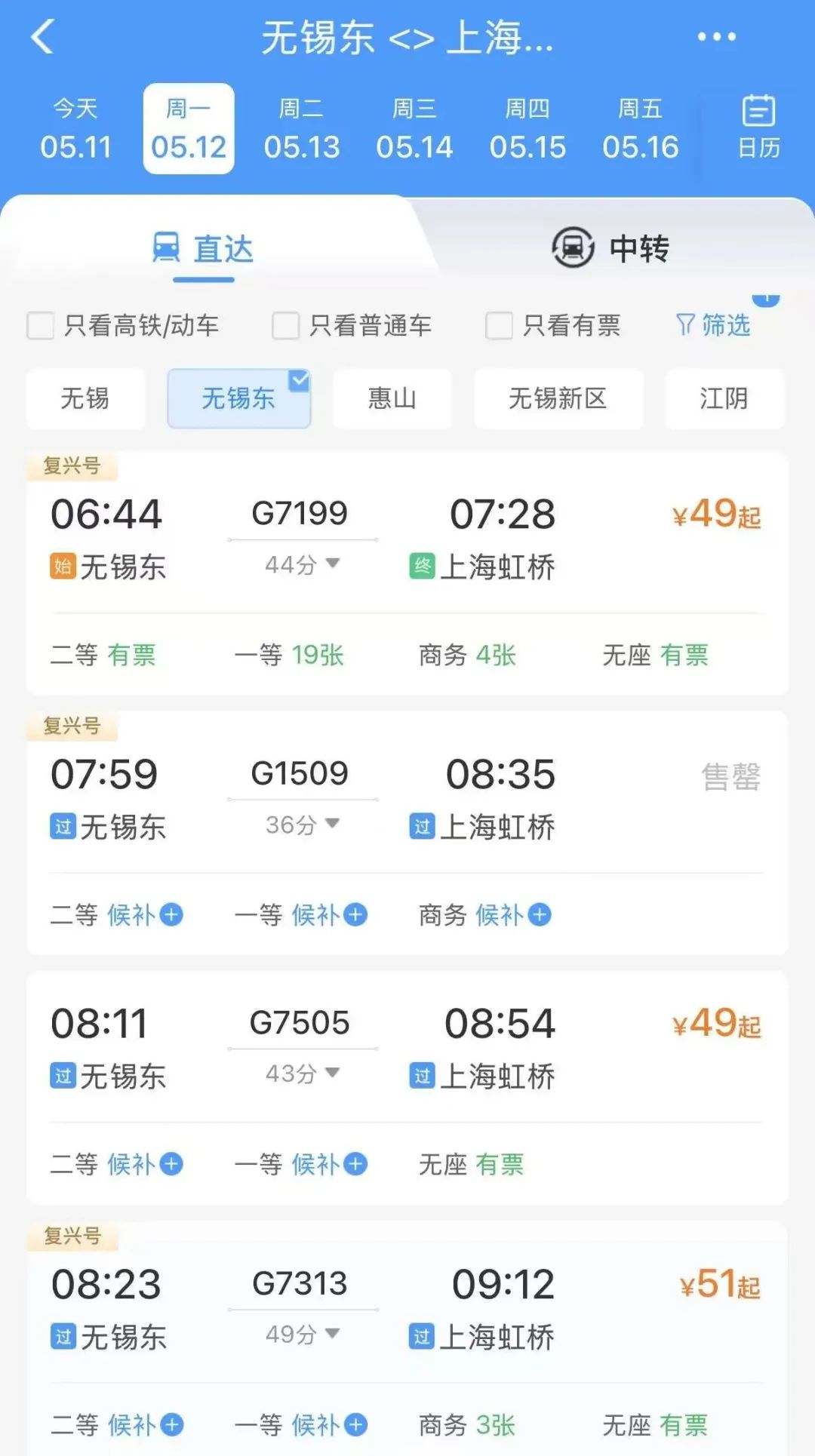Deselect the 无锡东 station chip

click(x=238, y=398)
